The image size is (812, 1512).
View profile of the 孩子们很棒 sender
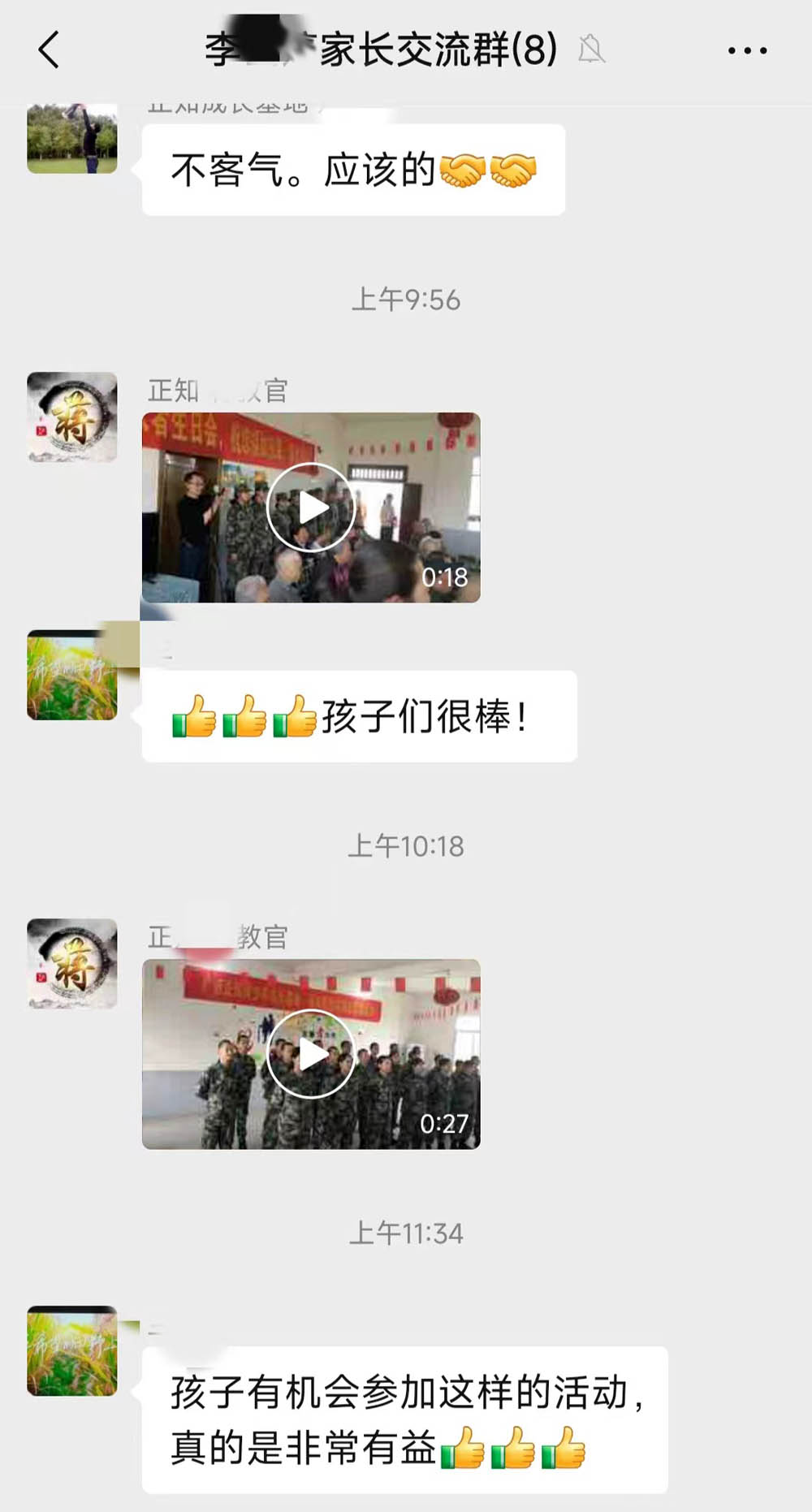click(x=72, y=675)
